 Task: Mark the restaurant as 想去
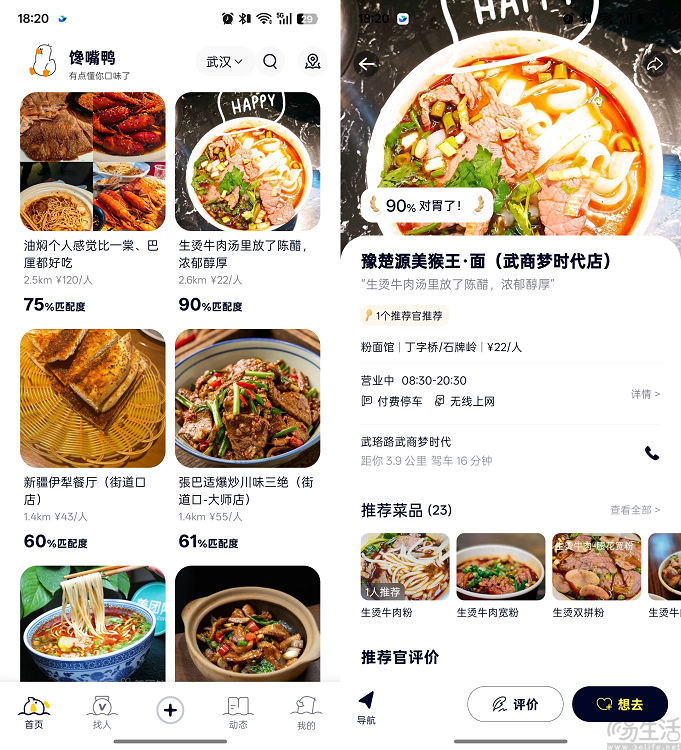619,704
